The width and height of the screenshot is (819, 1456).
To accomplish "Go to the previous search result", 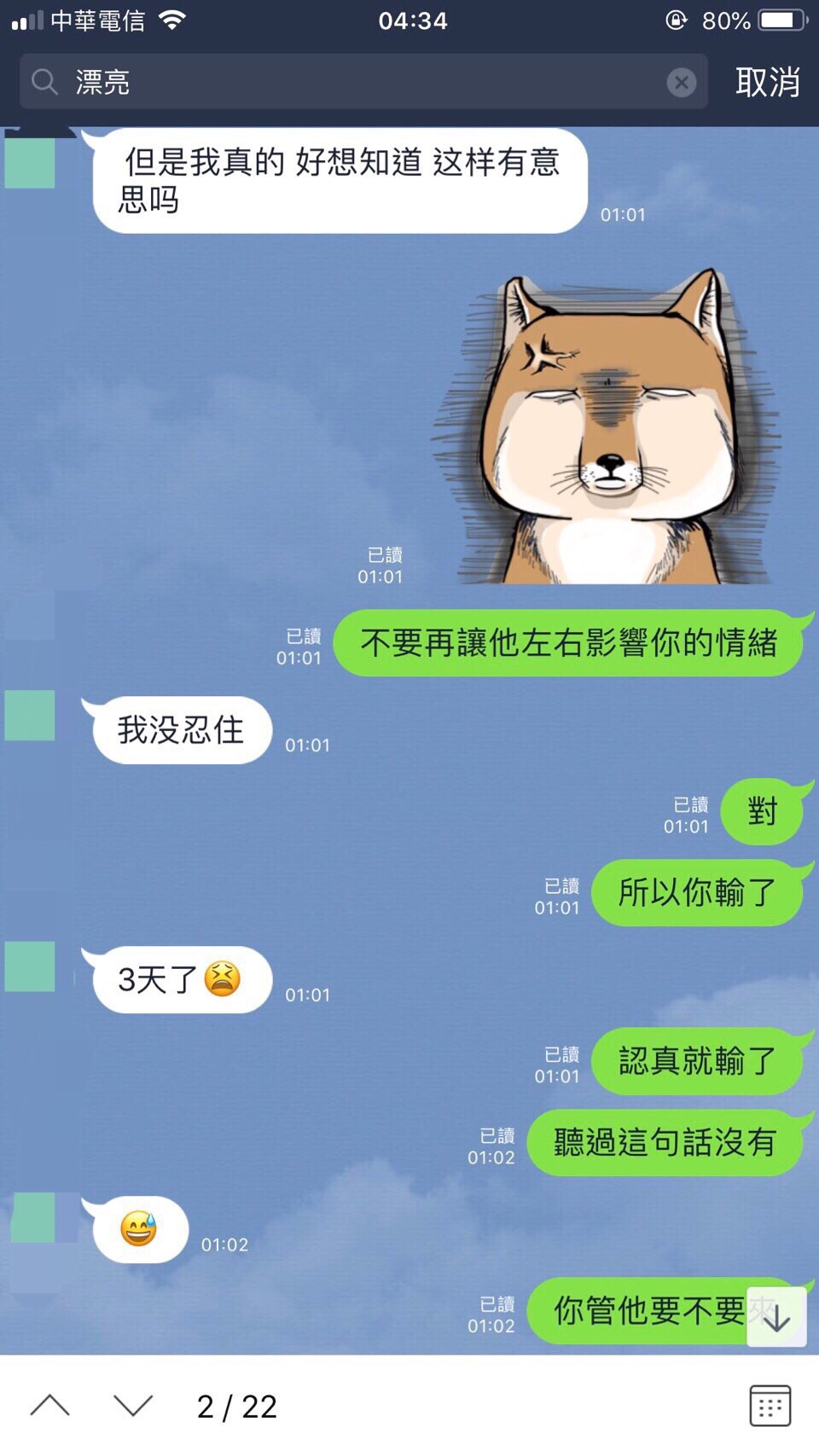I will pos(49,1405).
